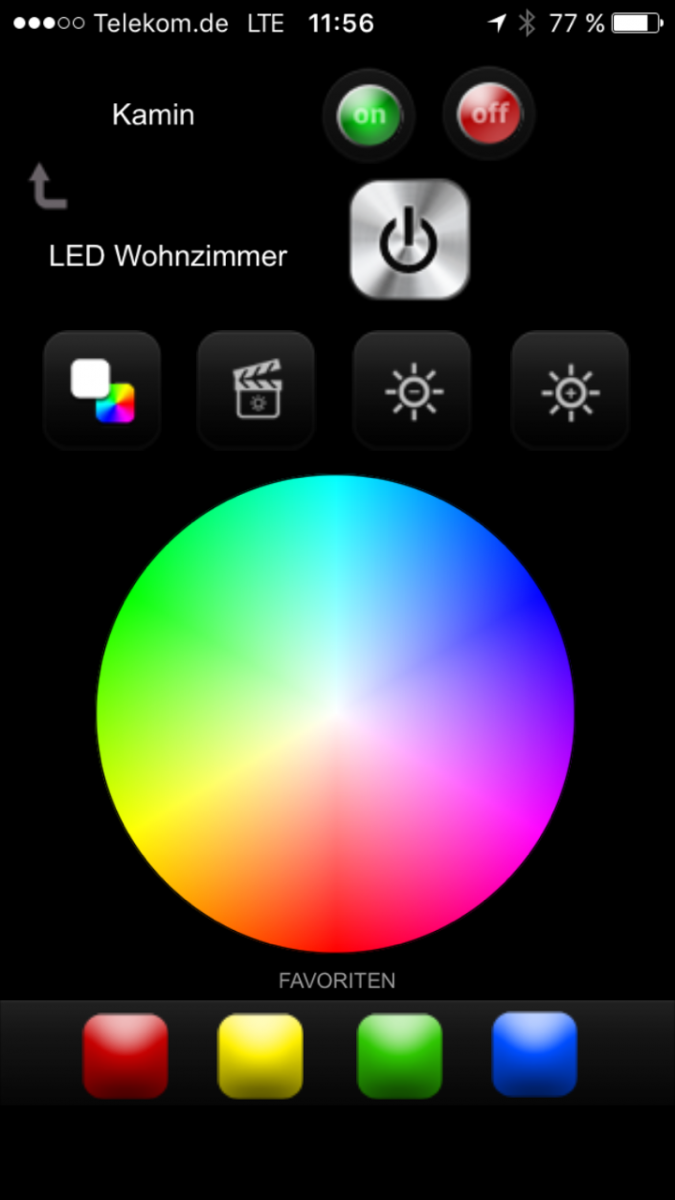Increase brightness with the plus sun icon

(570, 391)
